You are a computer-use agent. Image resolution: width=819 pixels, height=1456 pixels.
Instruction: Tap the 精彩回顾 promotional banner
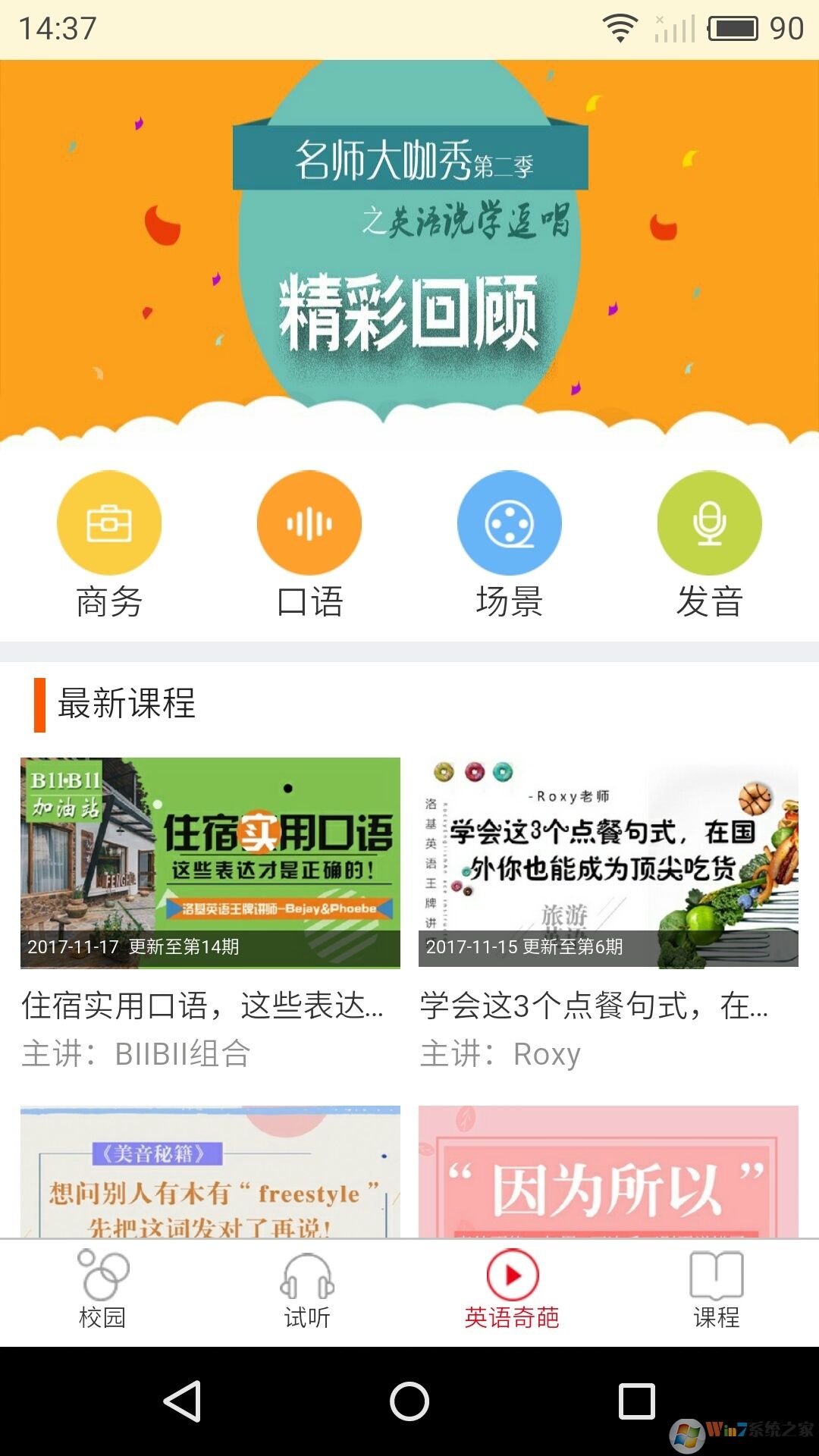click(x=409, y=258)
